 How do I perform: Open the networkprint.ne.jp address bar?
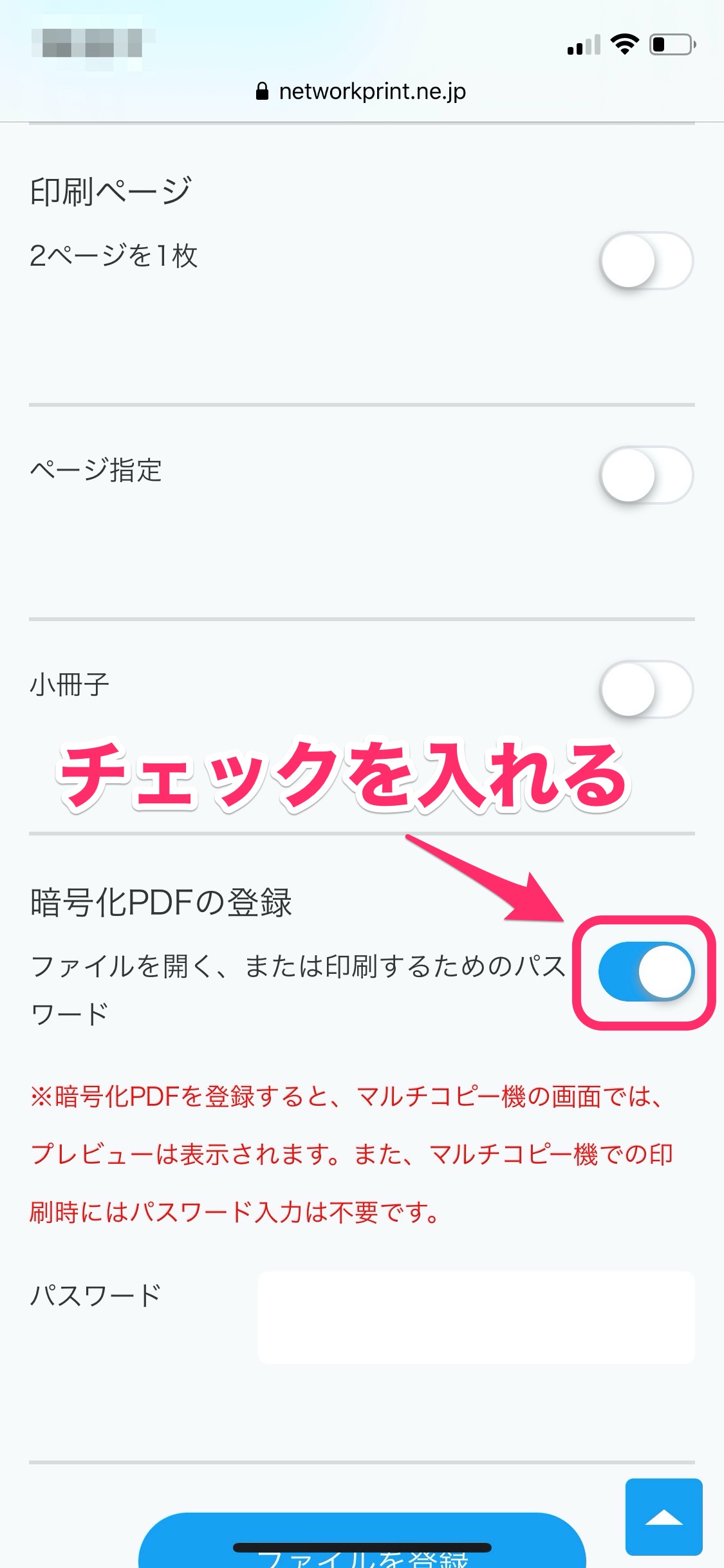click(x=362, y=91)
